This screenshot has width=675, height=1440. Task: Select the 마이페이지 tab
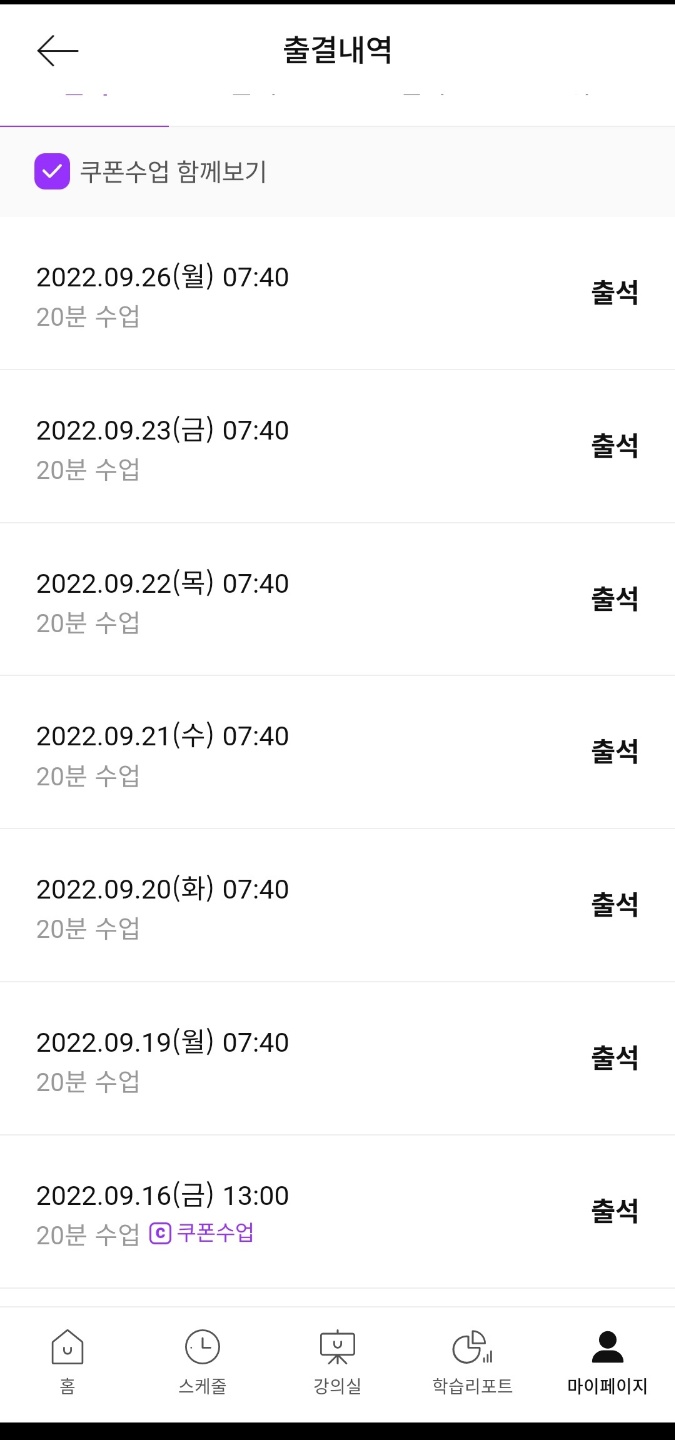pos(607,1362)
